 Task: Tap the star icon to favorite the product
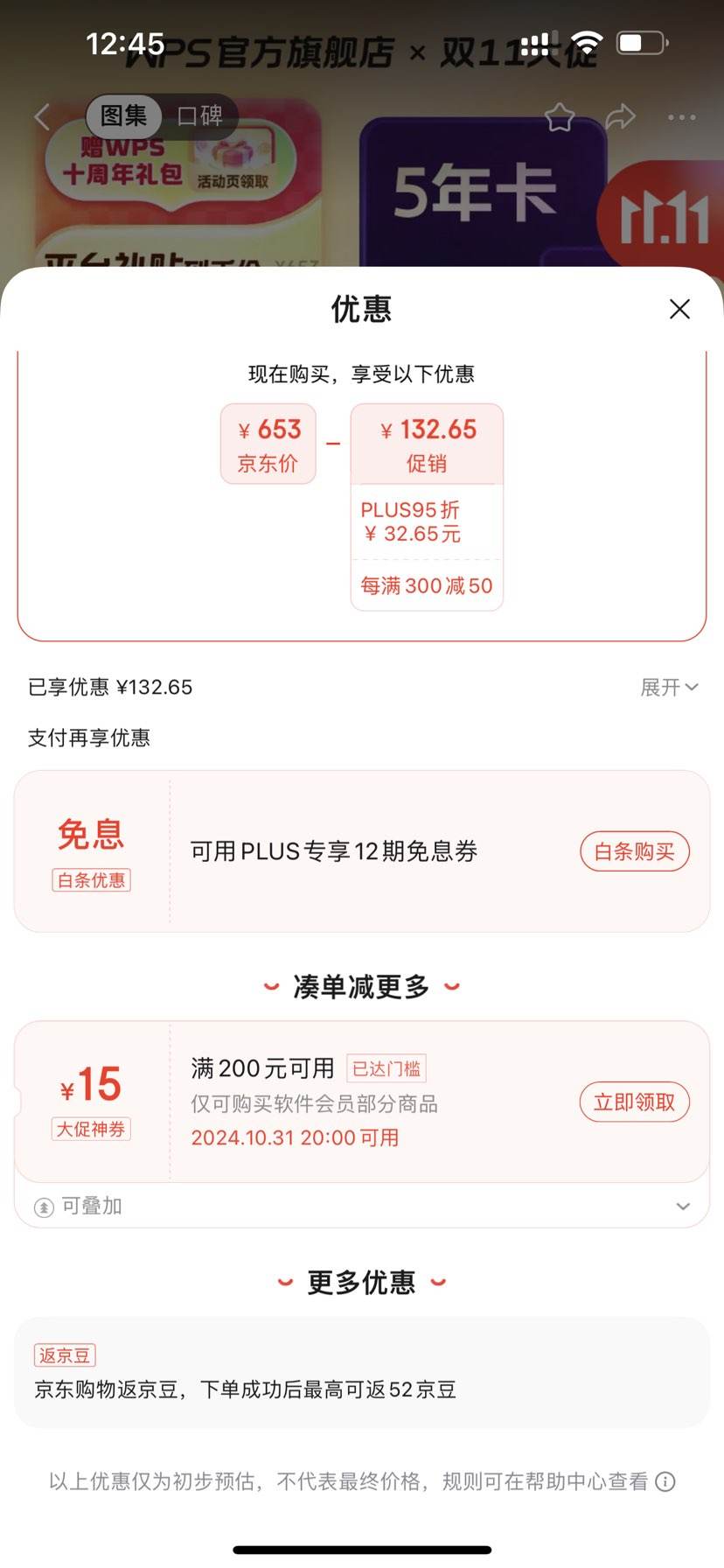[x=560, y=115]
